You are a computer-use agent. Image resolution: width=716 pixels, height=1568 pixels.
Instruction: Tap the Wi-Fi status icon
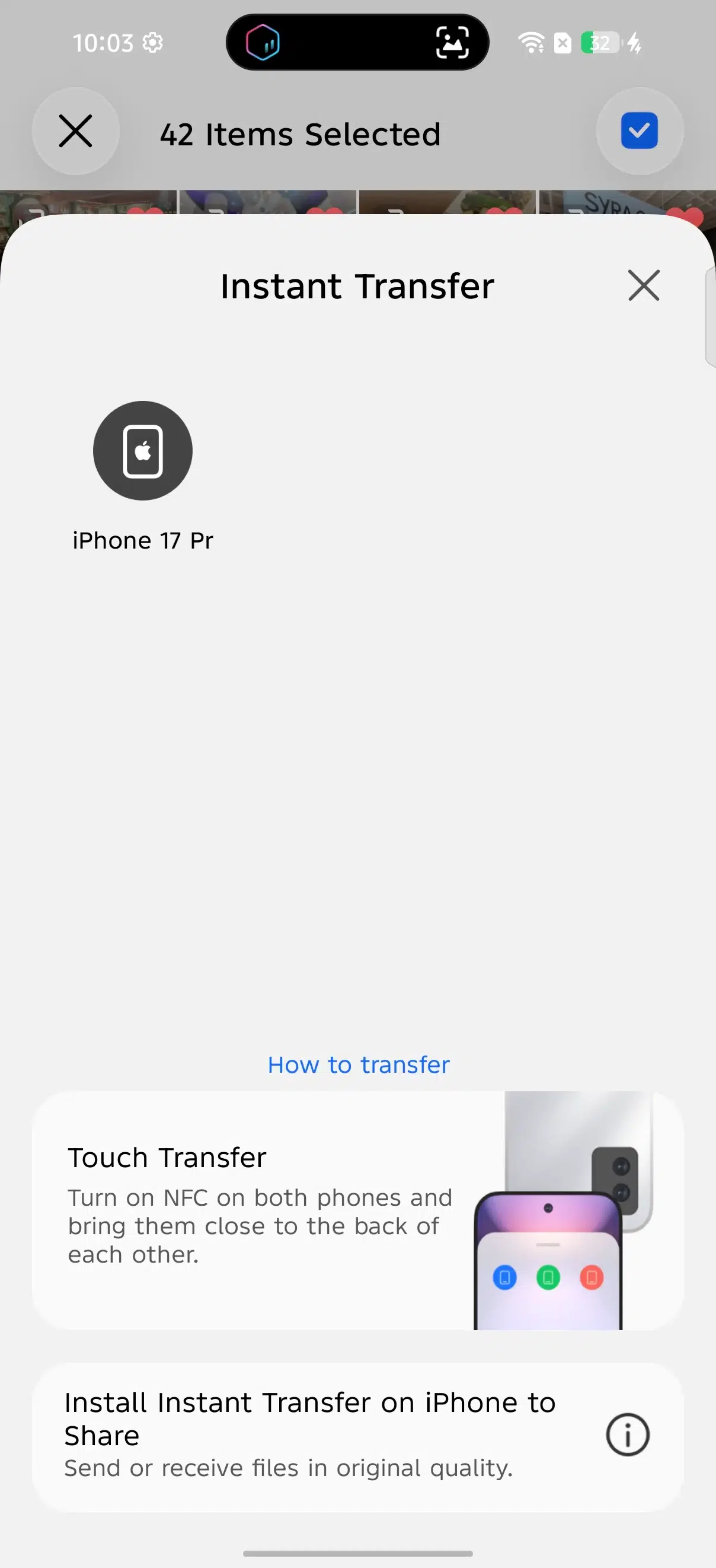[x=530, y=43]
